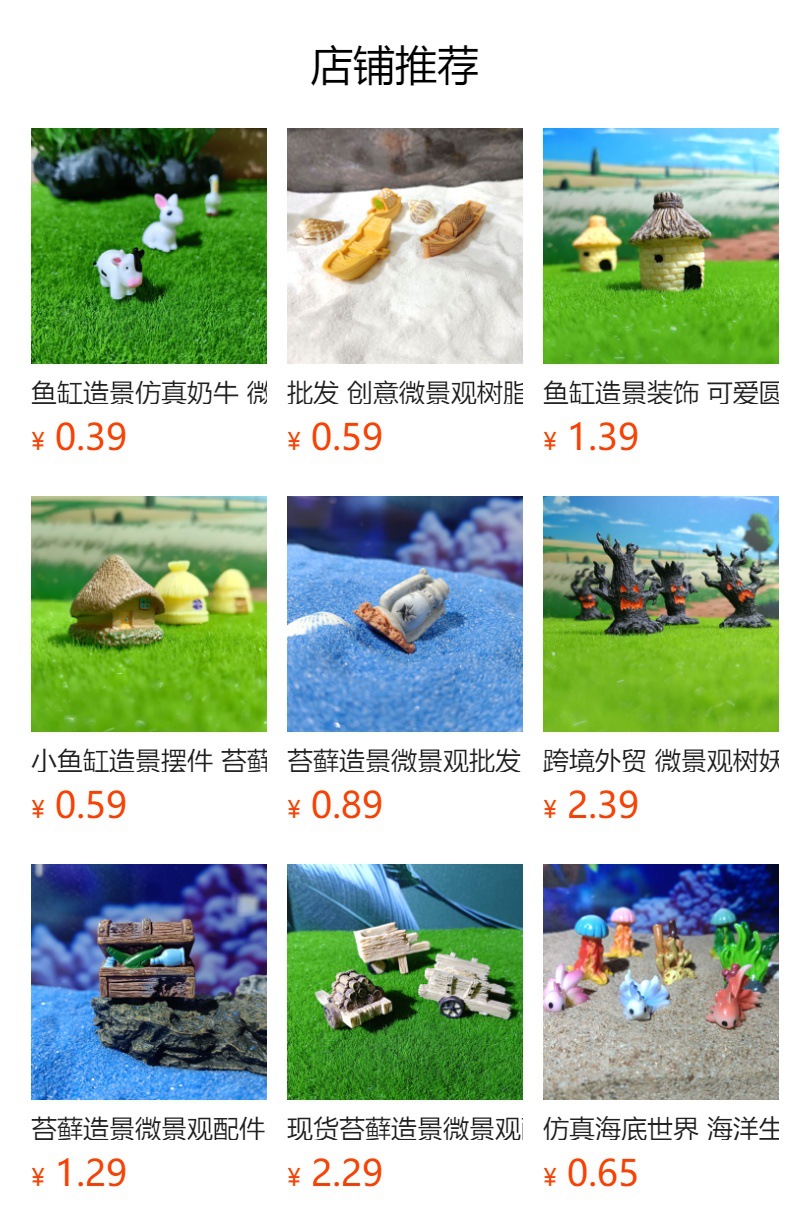
Task: View the 跨境外贸 微景观树妖 tree product
Action: pyautogui.click(x=660, y=614)
